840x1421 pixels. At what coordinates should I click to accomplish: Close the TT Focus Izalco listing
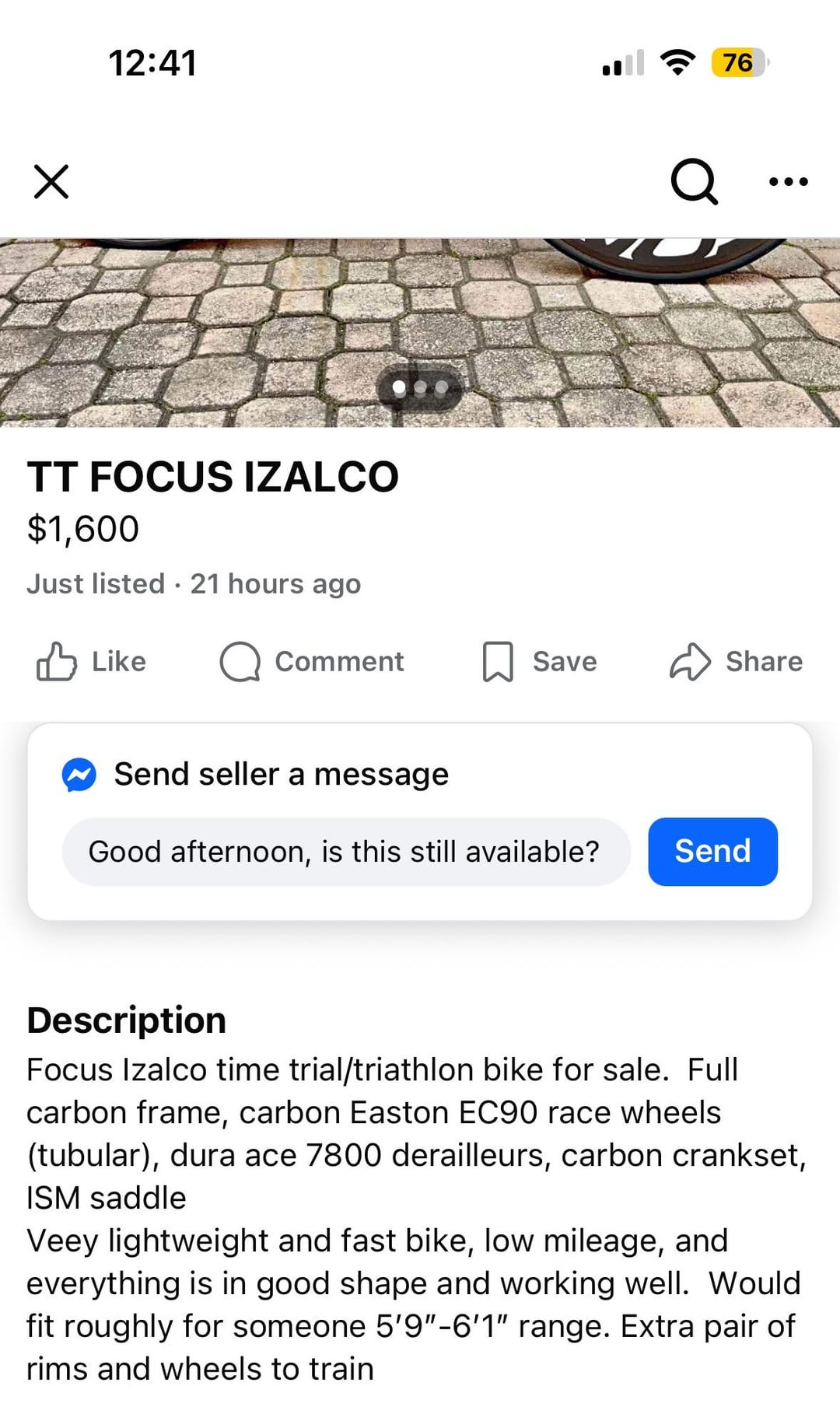pyautogui.click(x=51, y=182)
